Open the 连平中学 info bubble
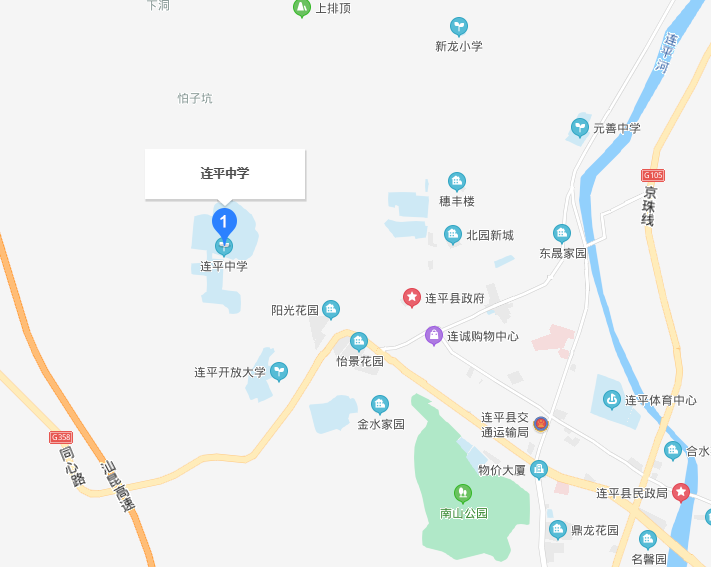 click(225, 173)
